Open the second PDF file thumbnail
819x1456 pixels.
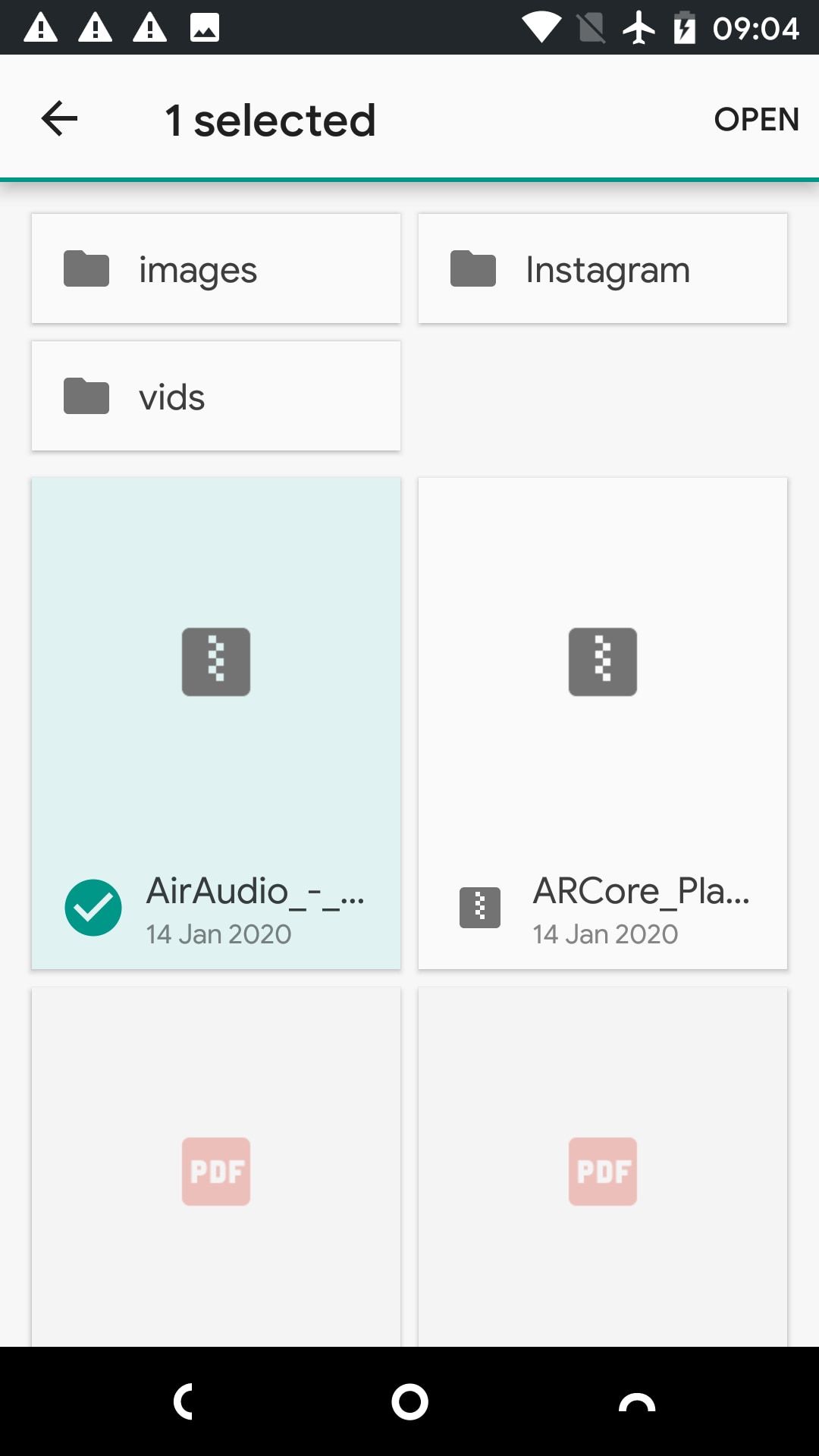click(x=603, y=1172)
